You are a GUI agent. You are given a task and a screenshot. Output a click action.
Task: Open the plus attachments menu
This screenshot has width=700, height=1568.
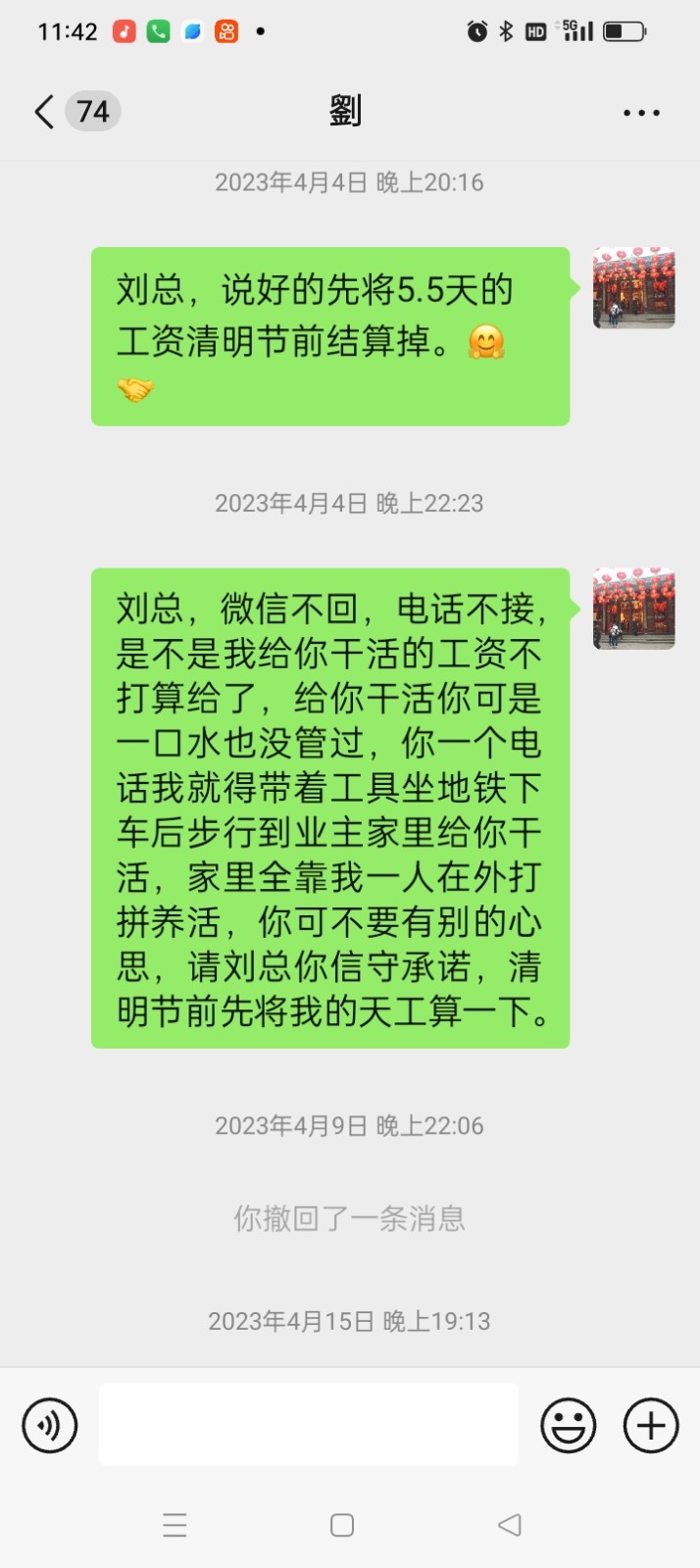651,1425
